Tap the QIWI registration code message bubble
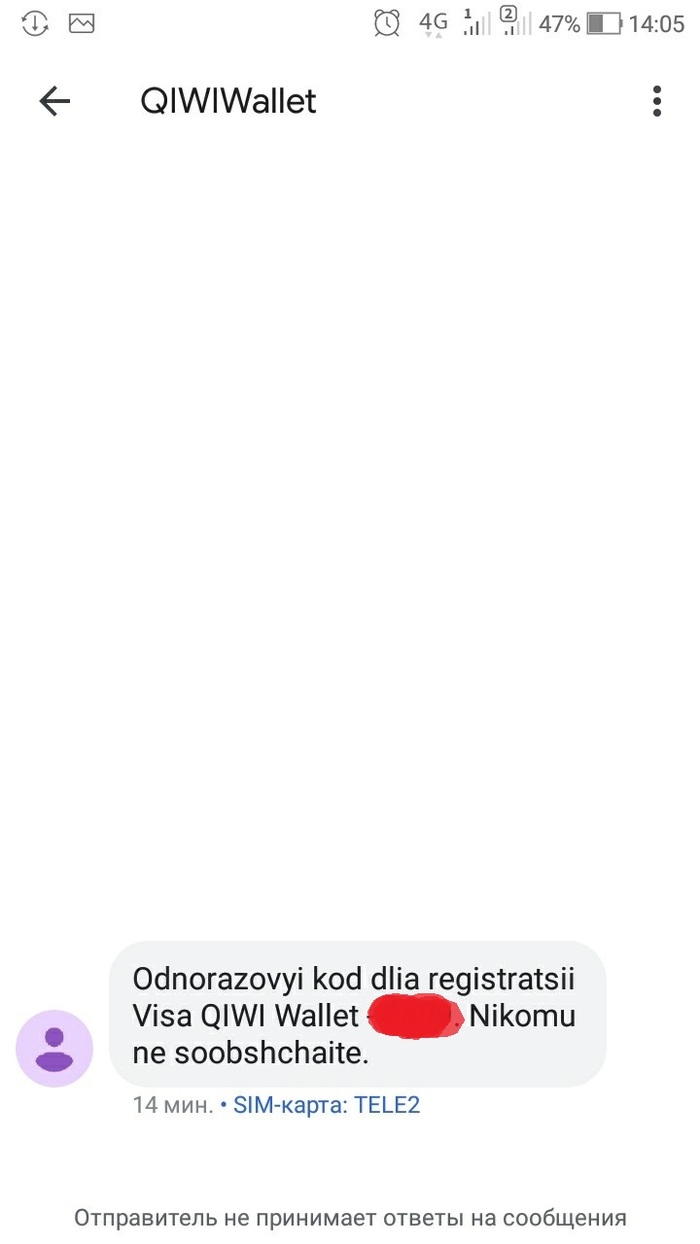700x1244 pixels. [357, 1014]
